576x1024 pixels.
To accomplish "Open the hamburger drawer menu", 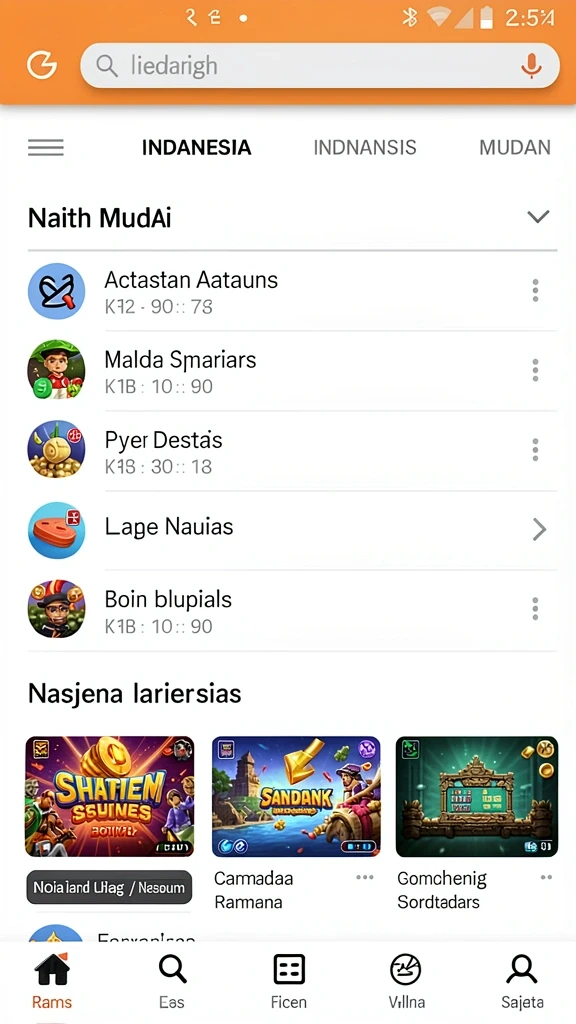I will click(x=46, y=148).
